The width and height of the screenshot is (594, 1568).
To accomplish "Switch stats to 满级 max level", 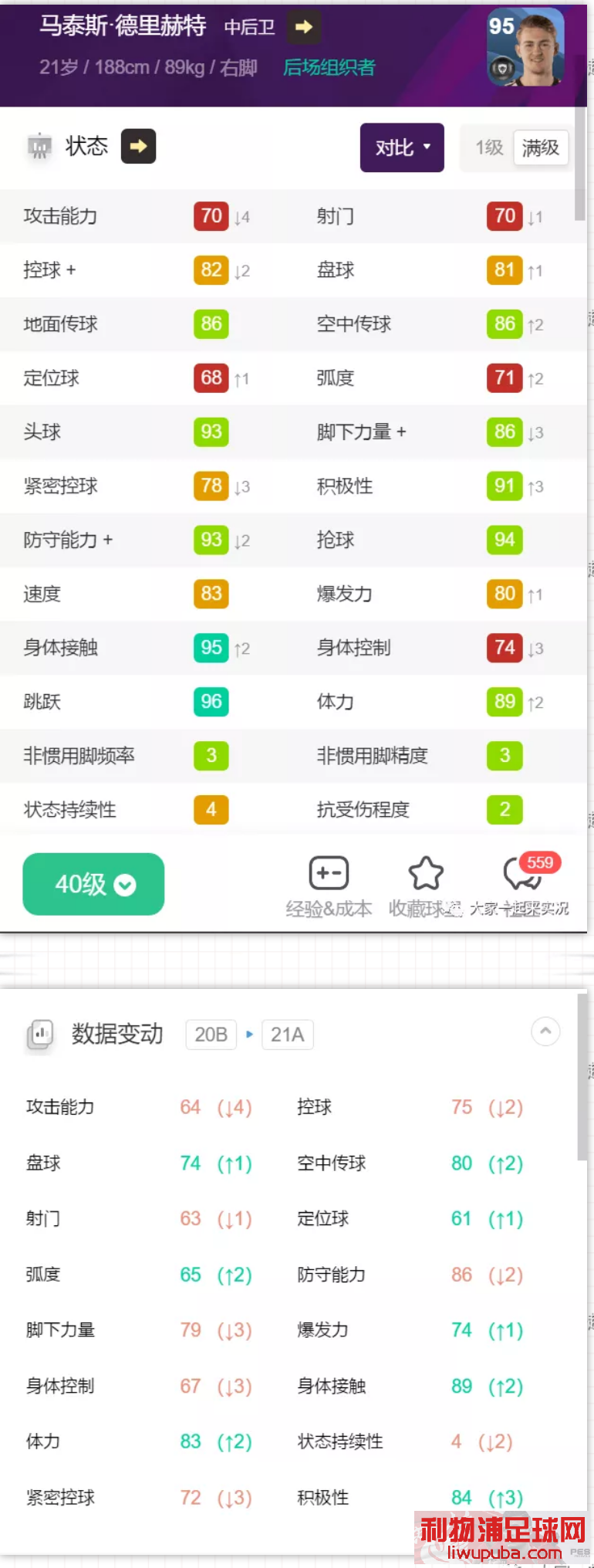I will (540, 147).
